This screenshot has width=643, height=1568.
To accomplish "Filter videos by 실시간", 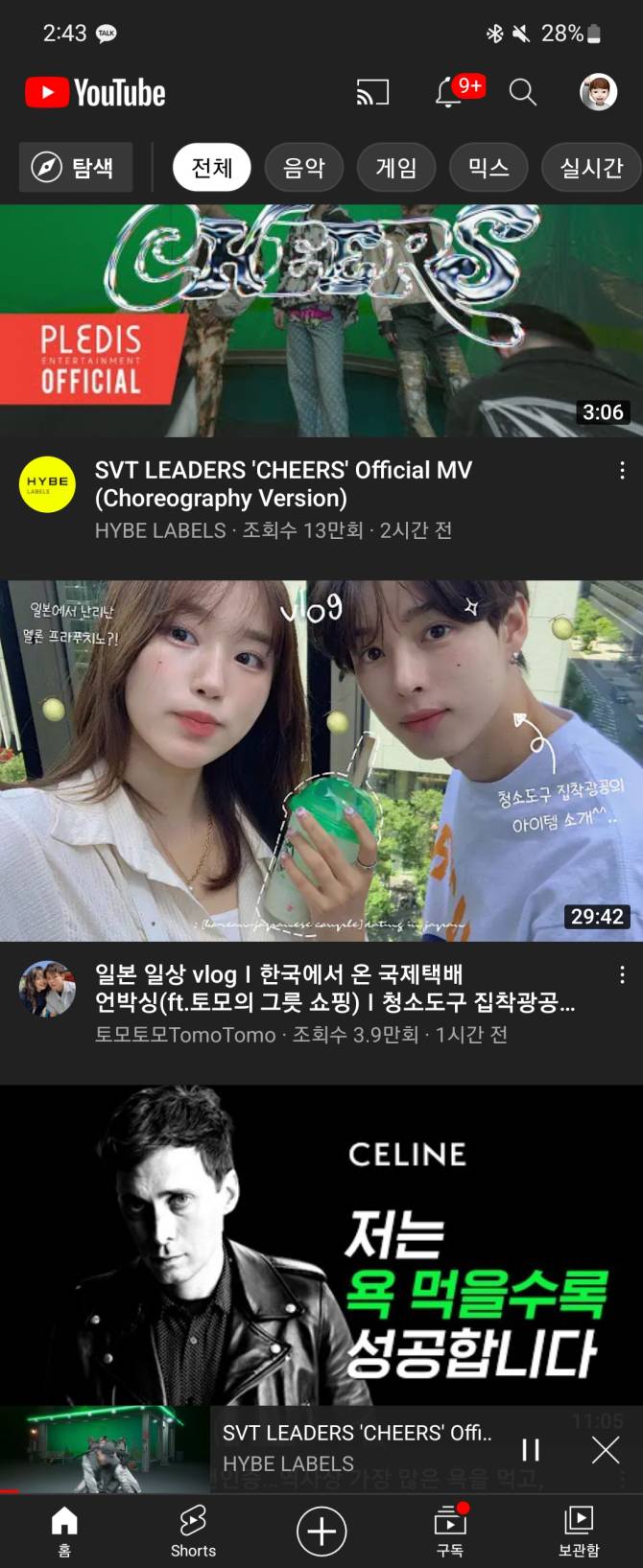I will click(591, 168).
